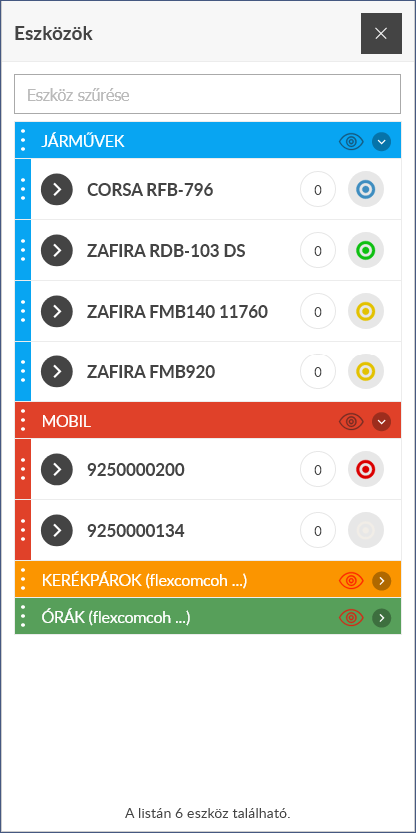Image resolution: width=416 pixels, height=833 pixels.
Task: Expand details for device 9250000134
Action: pos(57,530)
